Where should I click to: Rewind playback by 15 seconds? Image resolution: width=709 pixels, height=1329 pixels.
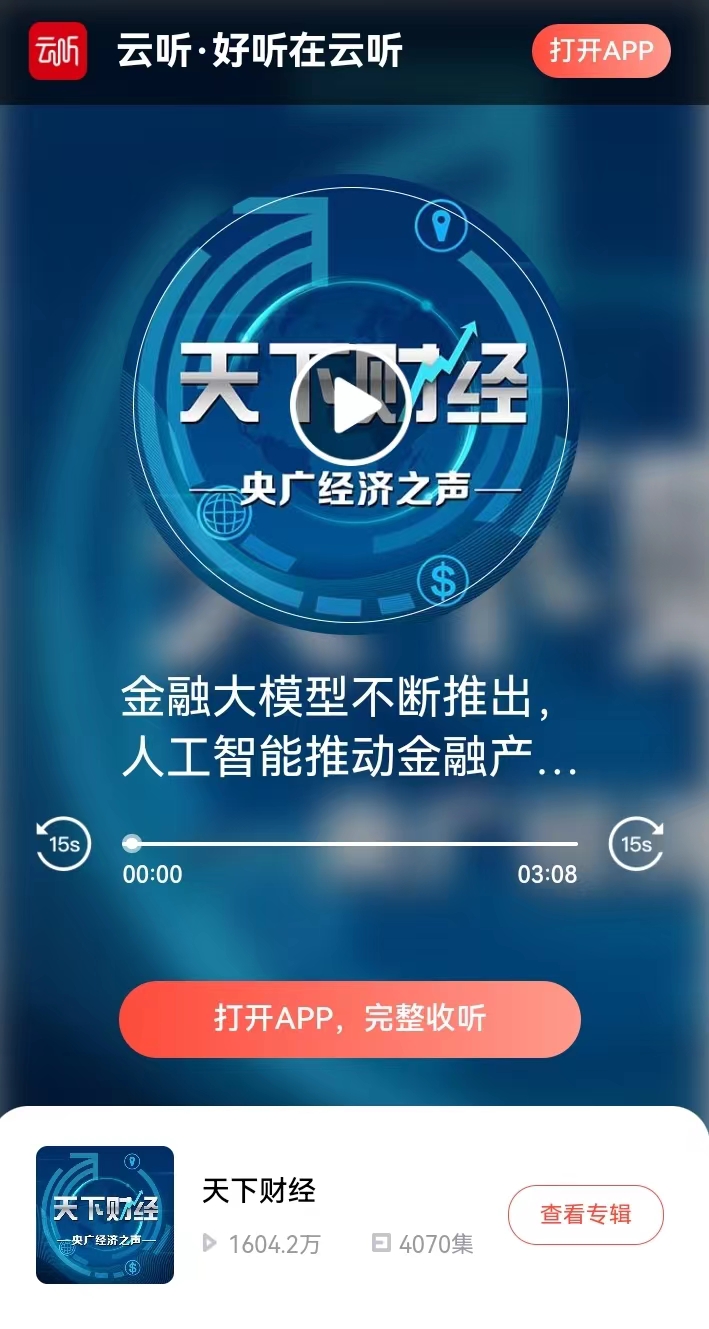point(64,844)
